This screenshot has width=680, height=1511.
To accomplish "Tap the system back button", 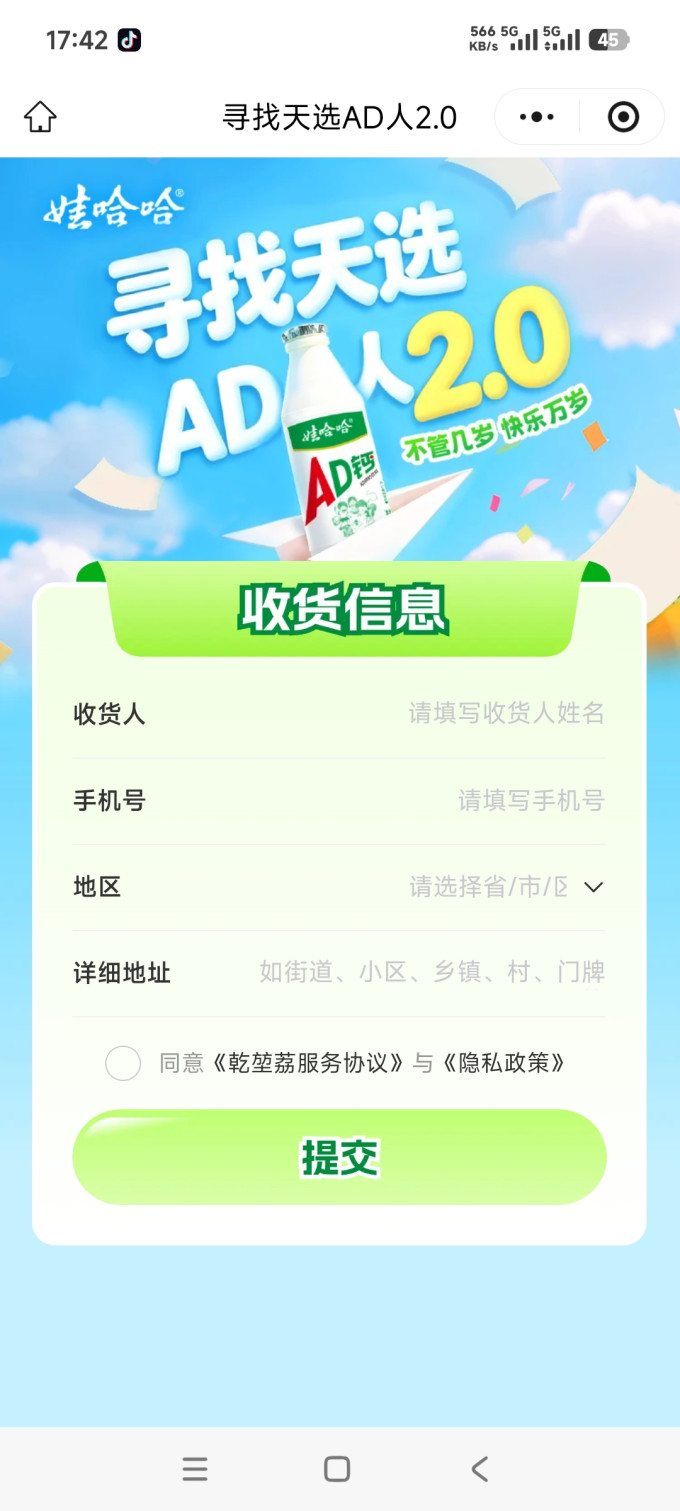I will pos(479,1469).
